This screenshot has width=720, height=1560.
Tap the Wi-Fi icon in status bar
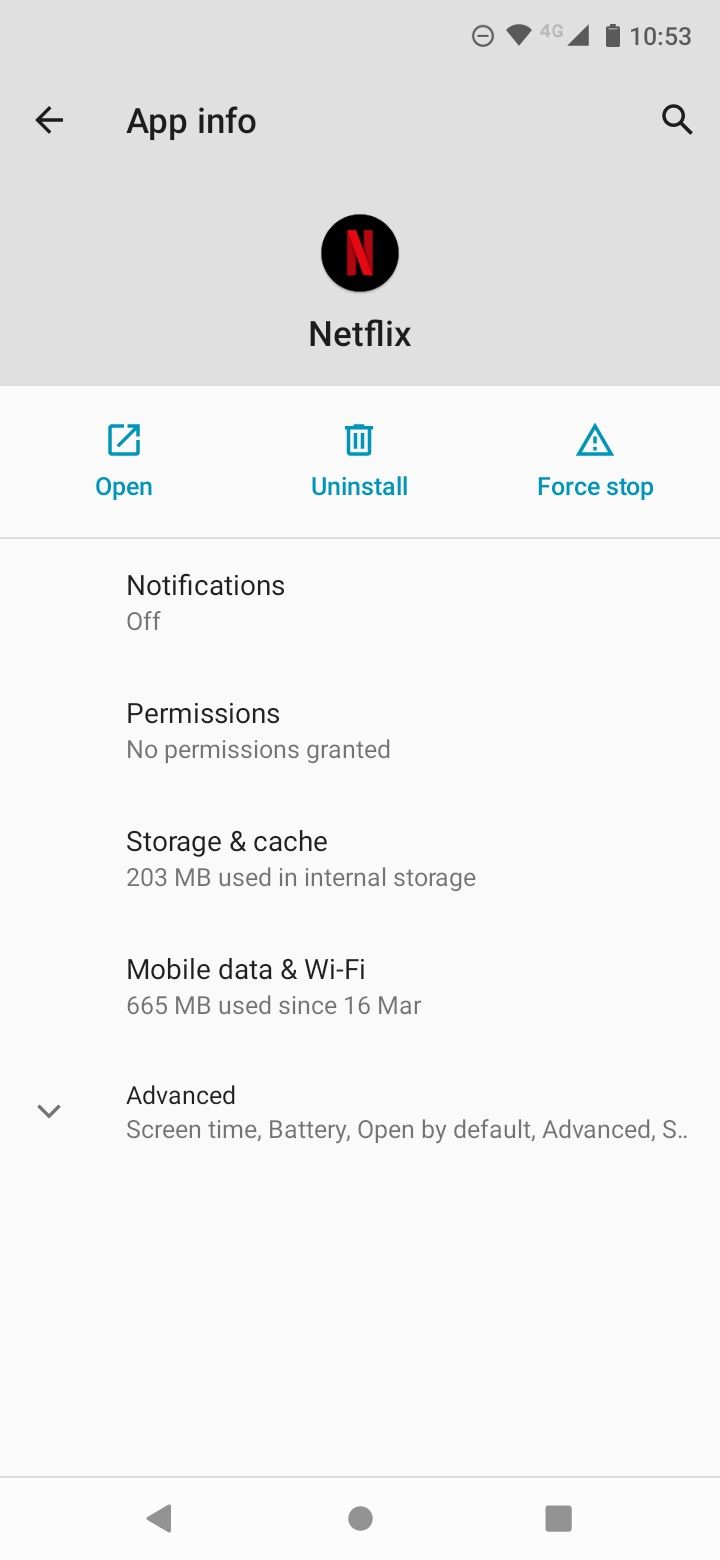[x=519, y=35]
